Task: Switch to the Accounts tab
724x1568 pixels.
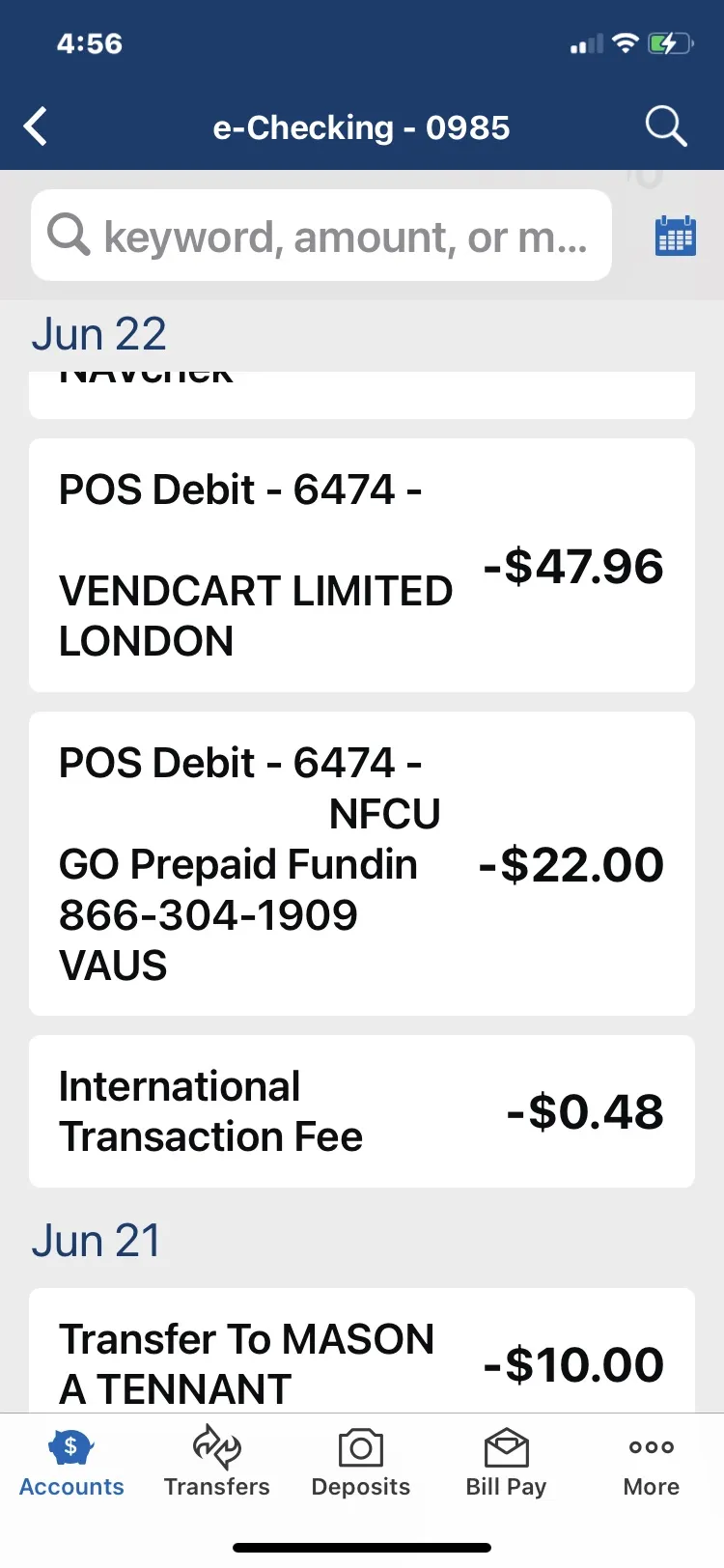Action: [71, 1463]
